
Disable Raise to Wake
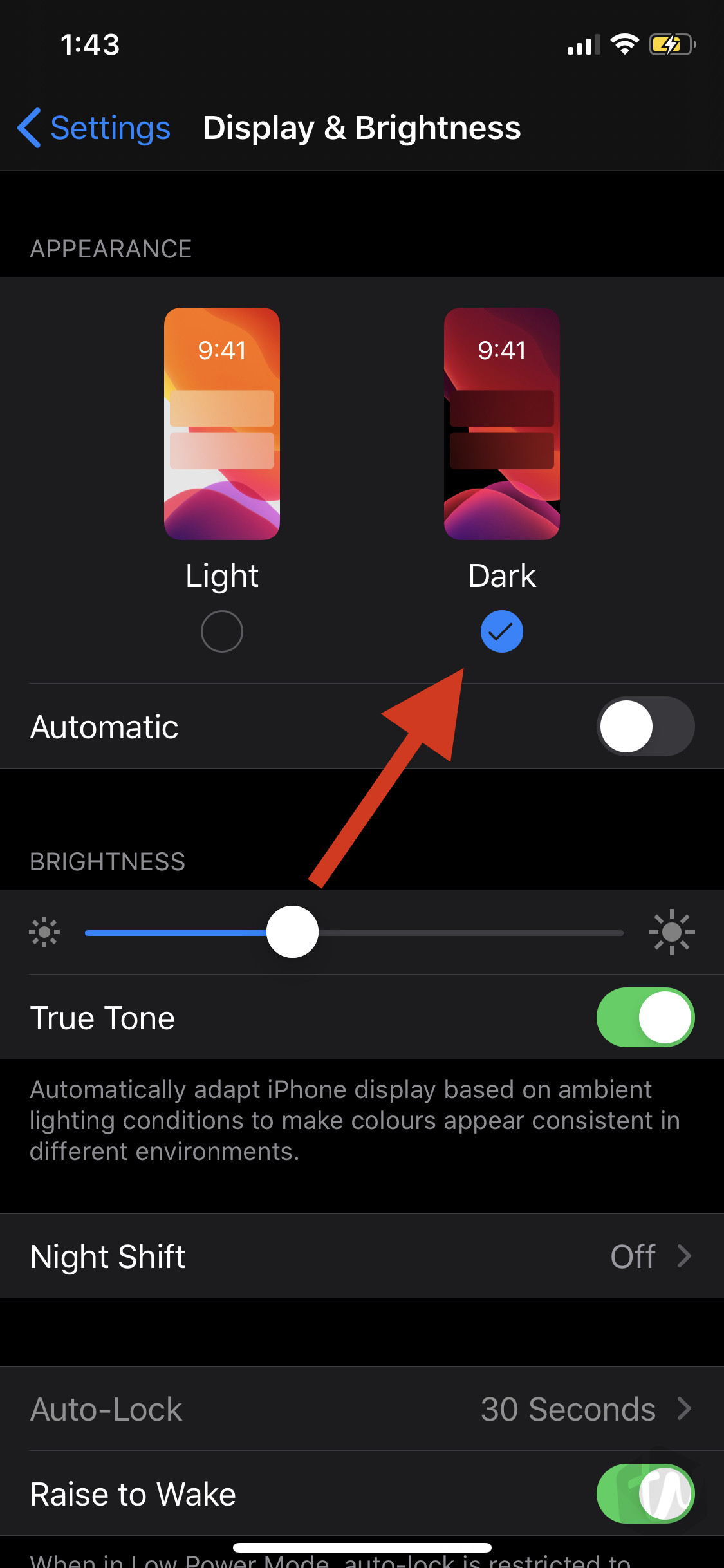(x=645, y=1494)
